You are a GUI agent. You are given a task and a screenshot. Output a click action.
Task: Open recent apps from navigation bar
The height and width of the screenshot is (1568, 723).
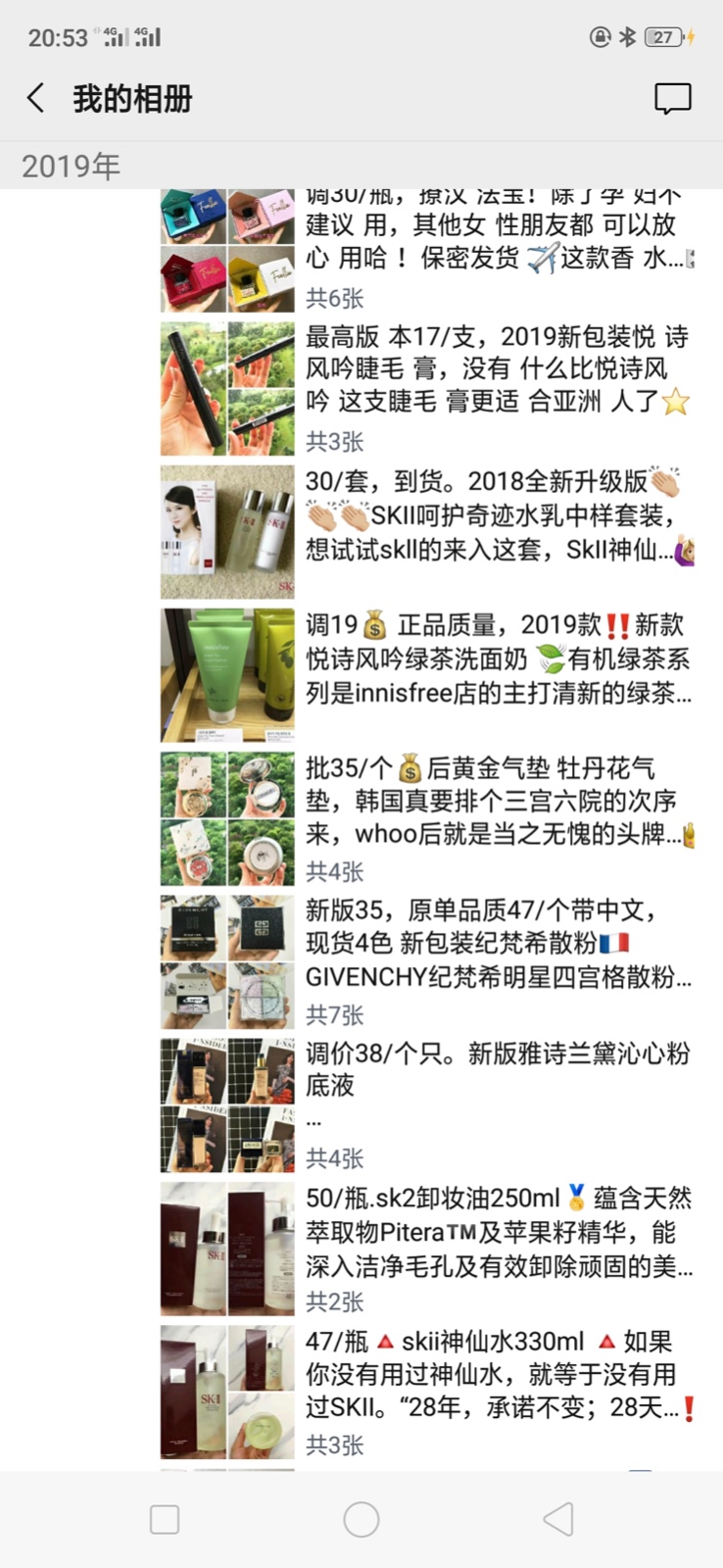[x=165, y=1519]
